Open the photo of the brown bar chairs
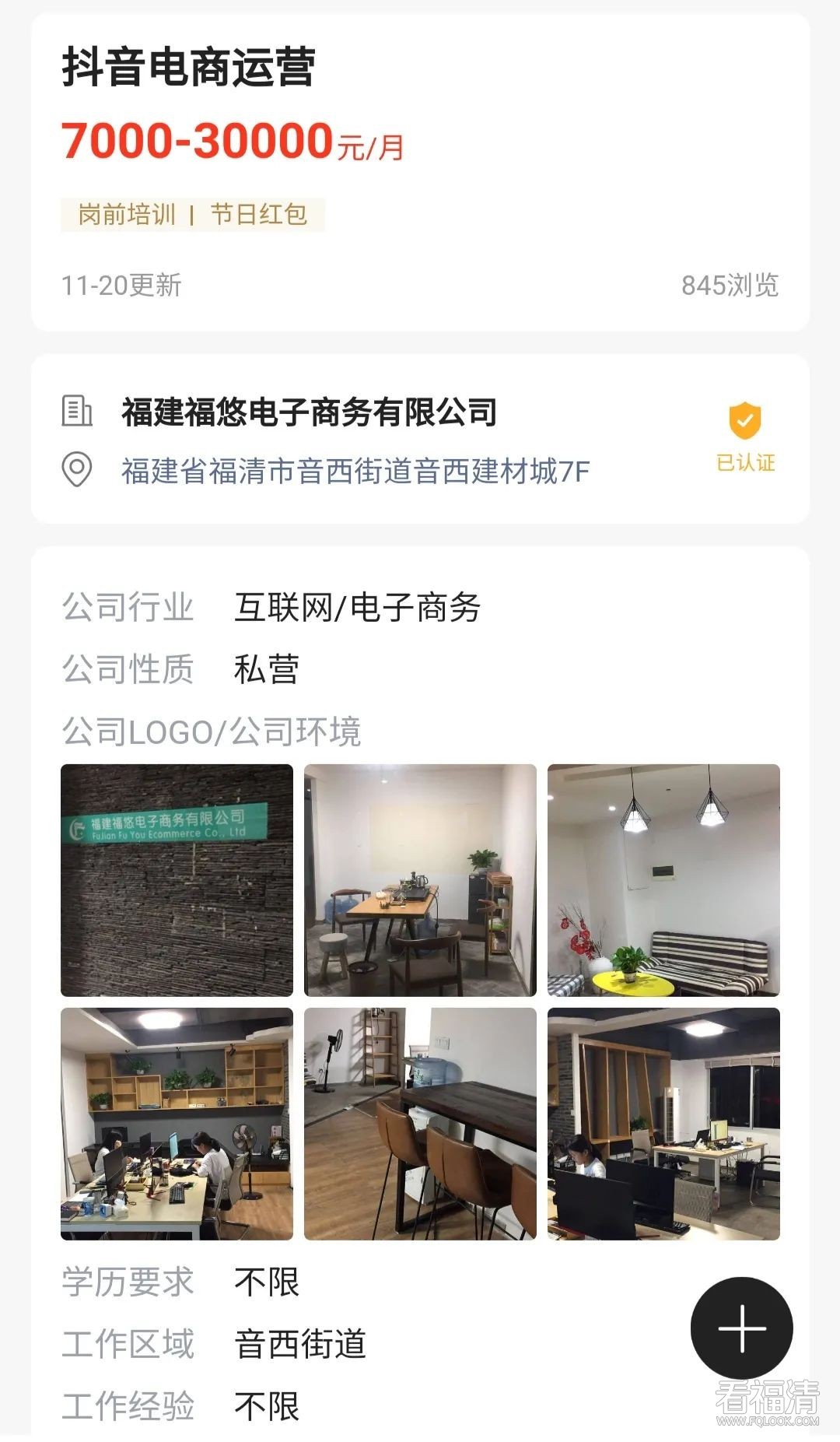This screenshot has height=1442, width=840. tap(420, 1123)
